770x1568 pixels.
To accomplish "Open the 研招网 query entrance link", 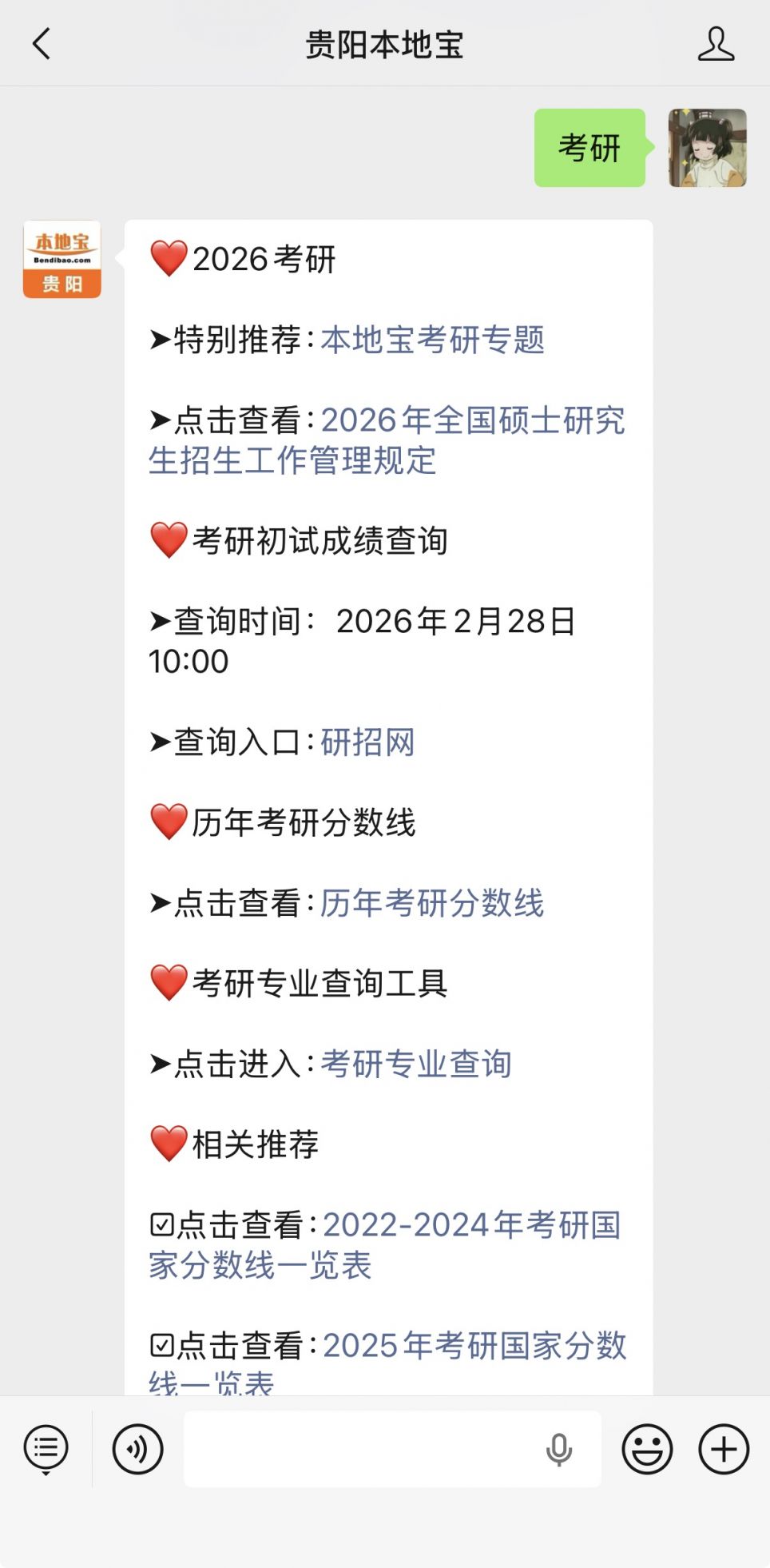I will point(367,742).
